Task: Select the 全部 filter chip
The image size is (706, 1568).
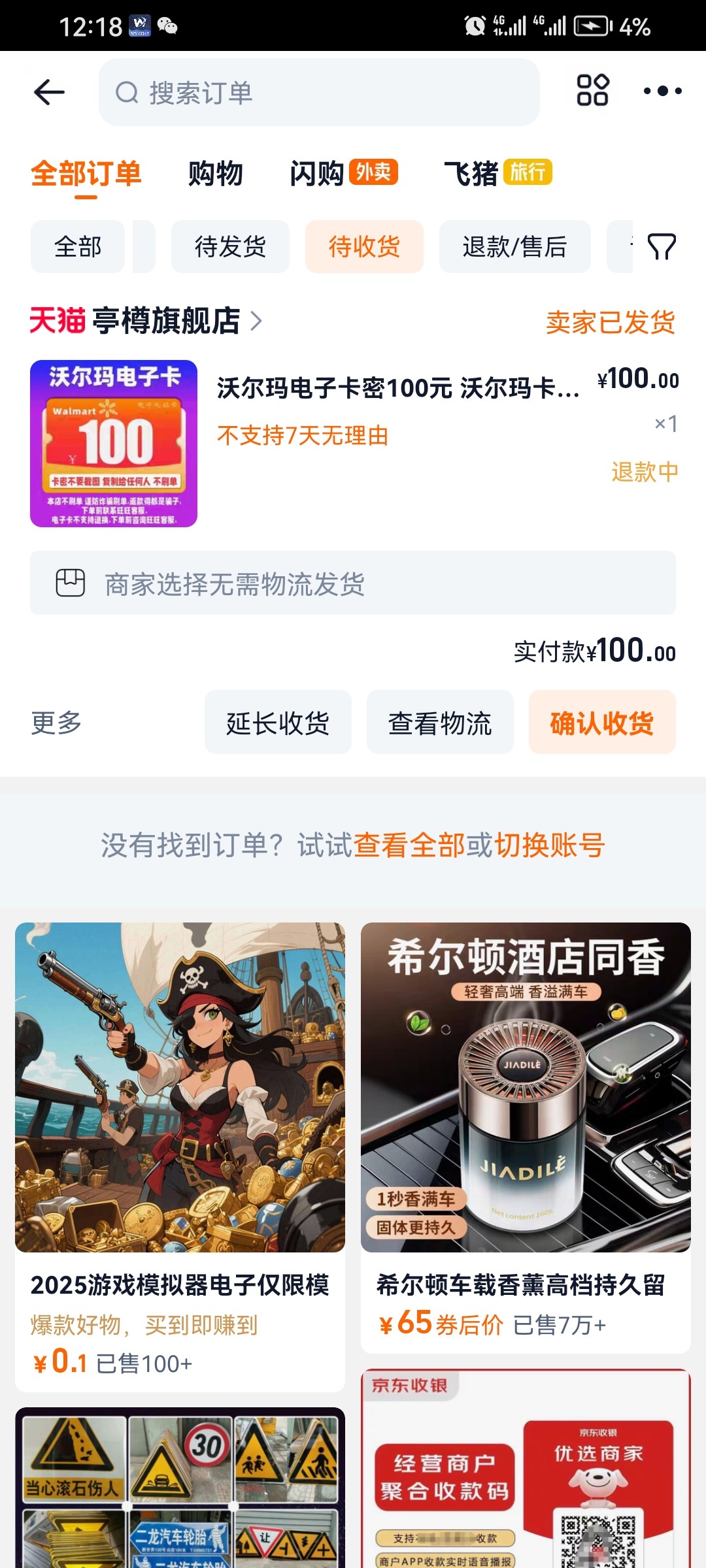Action: coord(78,247)
